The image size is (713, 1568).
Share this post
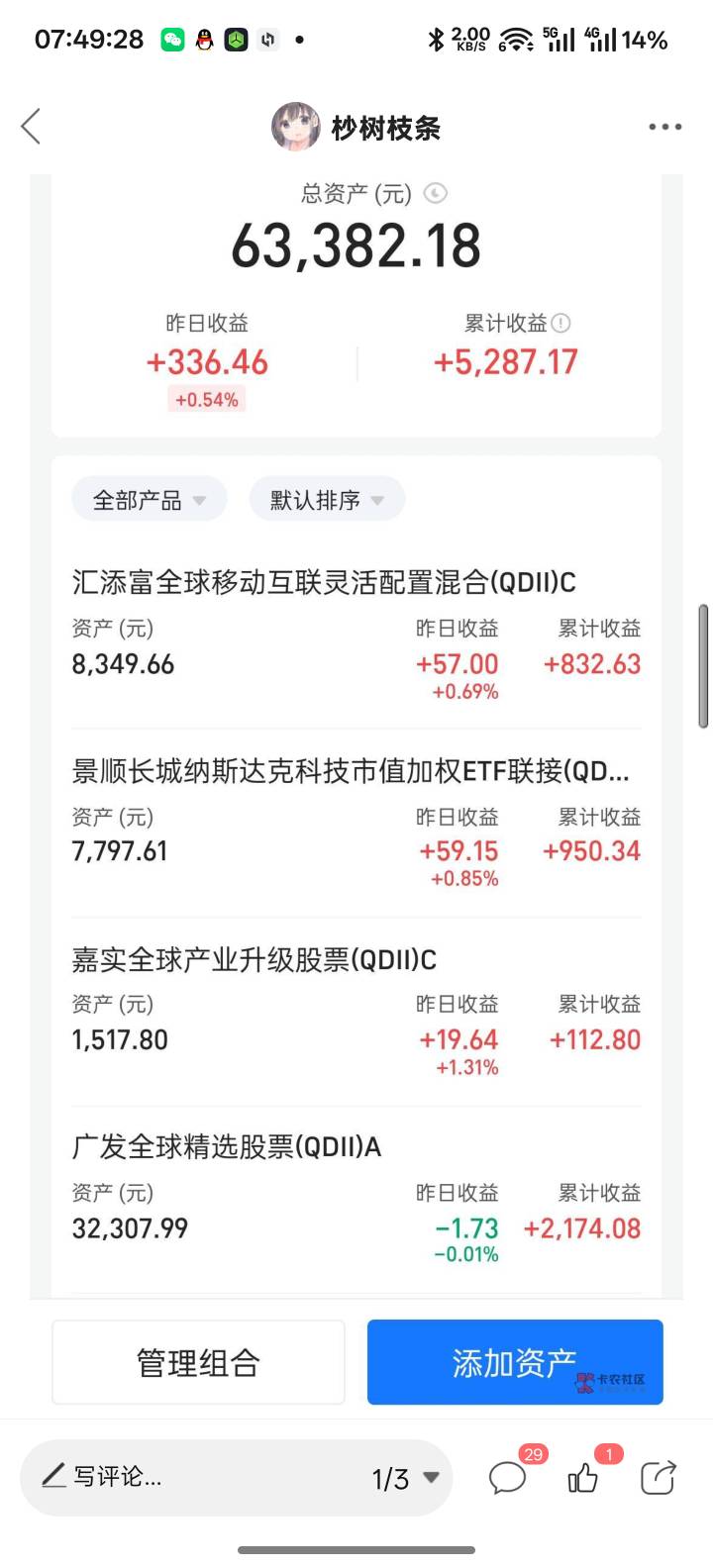658,1478
